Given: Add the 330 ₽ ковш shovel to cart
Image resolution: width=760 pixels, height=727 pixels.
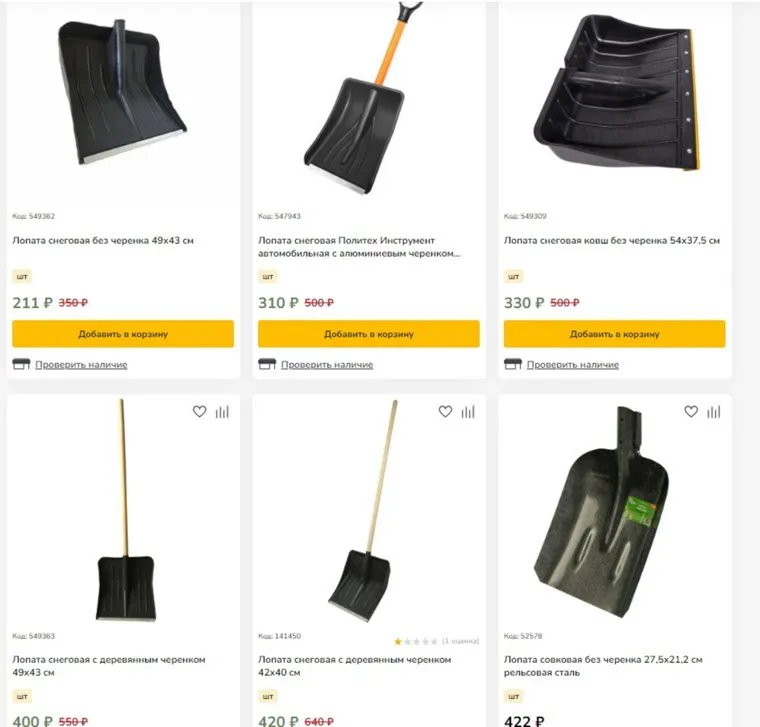Looking at the screenshot, I should tap(614, 334).
